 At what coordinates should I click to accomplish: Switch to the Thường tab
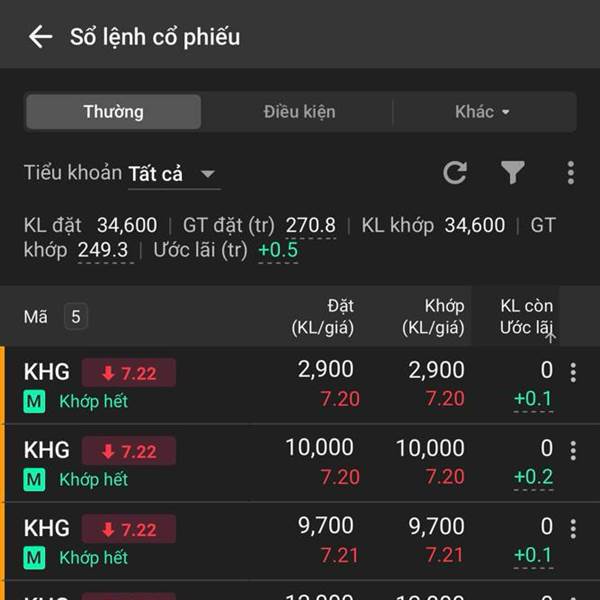[113, 112]
